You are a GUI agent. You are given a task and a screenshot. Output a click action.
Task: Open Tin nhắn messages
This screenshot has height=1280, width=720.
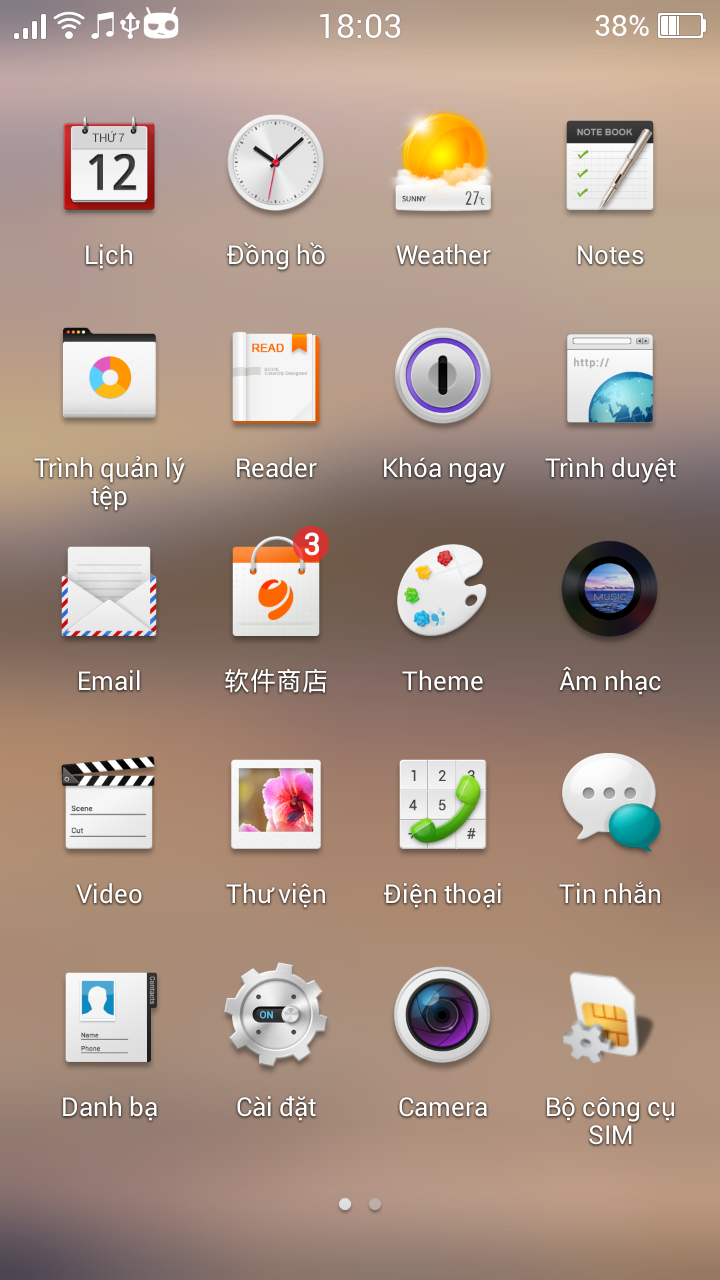610,803
